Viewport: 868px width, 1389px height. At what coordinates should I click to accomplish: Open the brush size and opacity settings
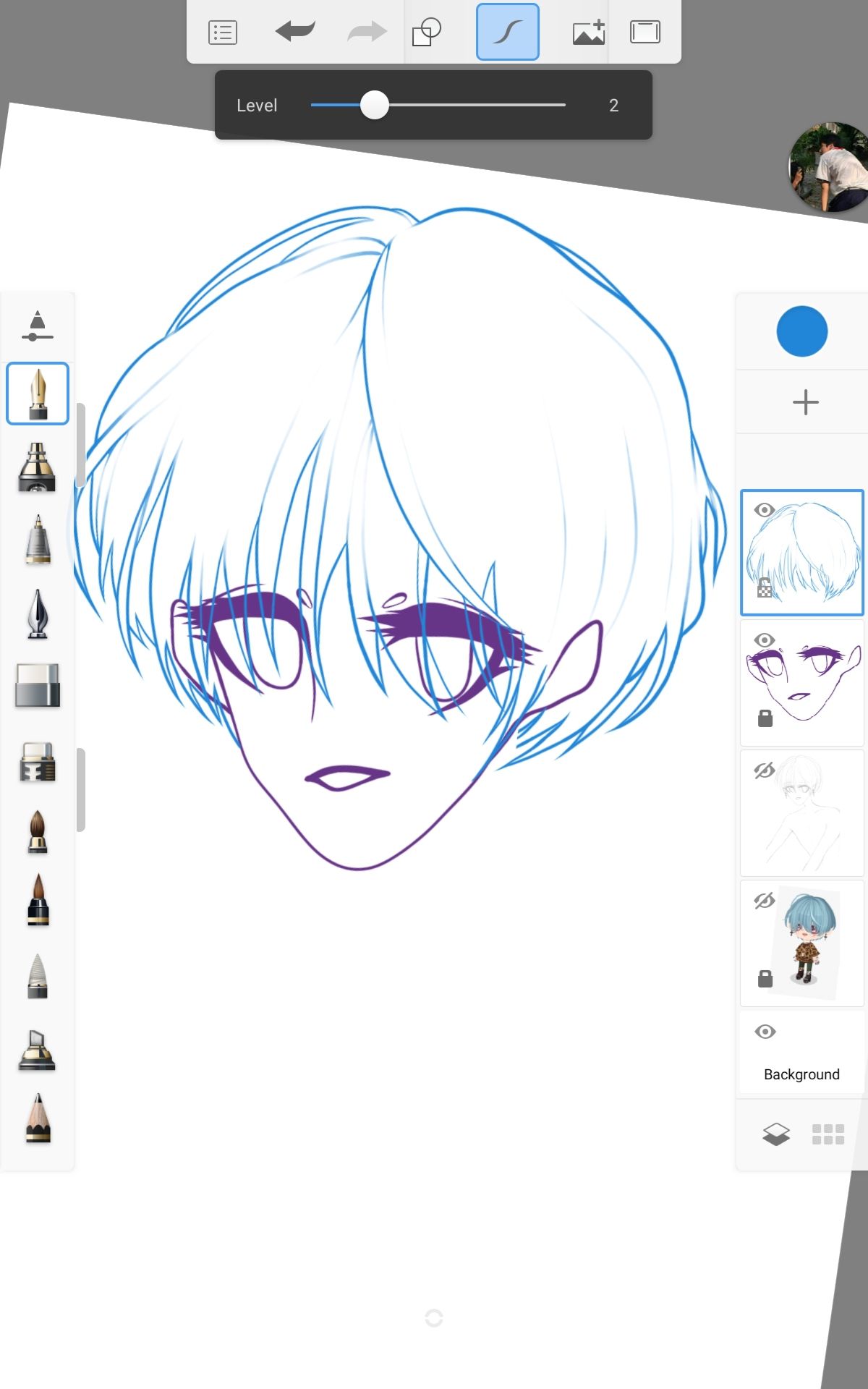coord(38,326)
